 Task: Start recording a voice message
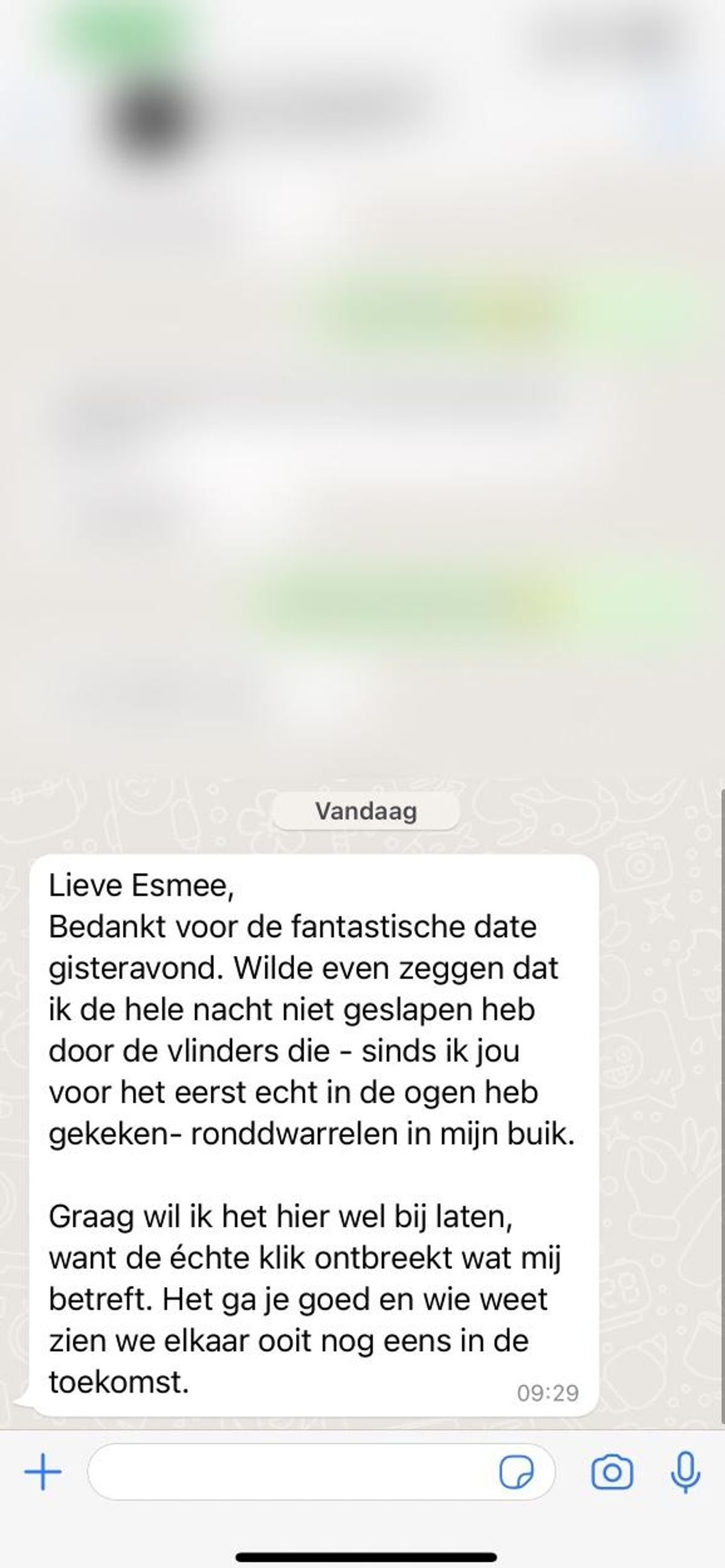686,1473
